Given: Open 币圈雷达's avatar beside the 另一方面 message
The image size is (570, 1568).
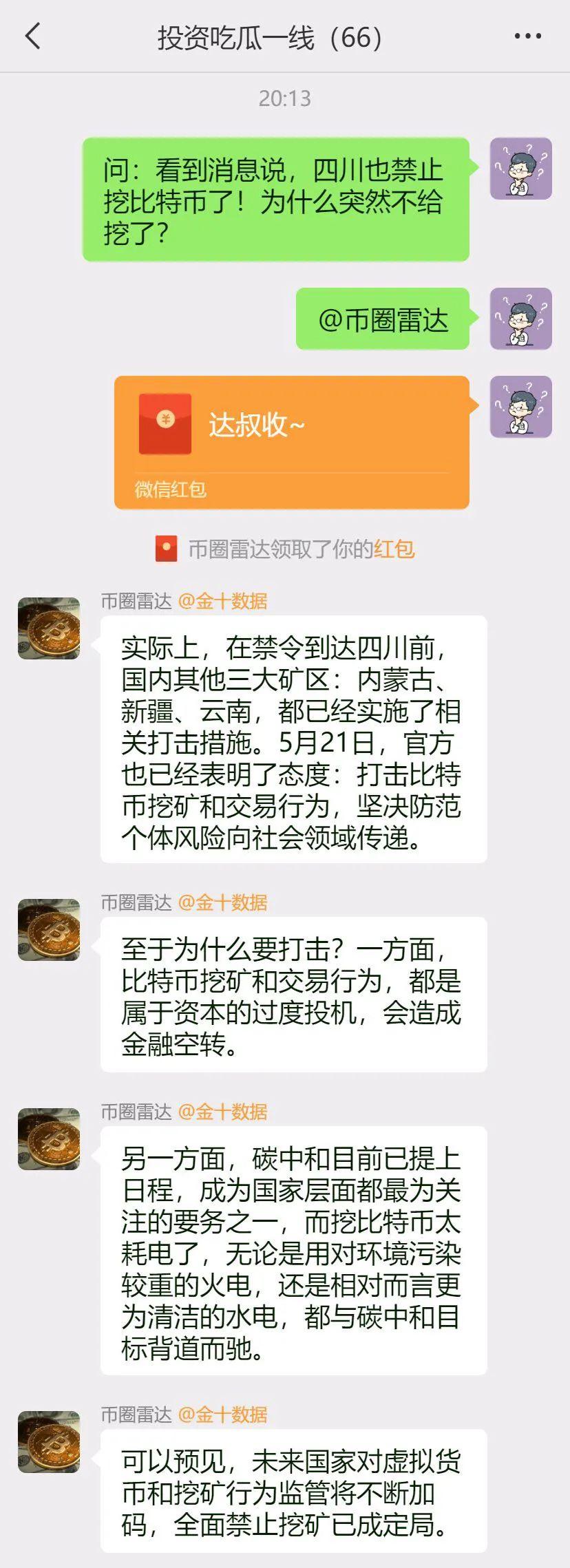Looking at the screenshot, I should click(49, 1139).
